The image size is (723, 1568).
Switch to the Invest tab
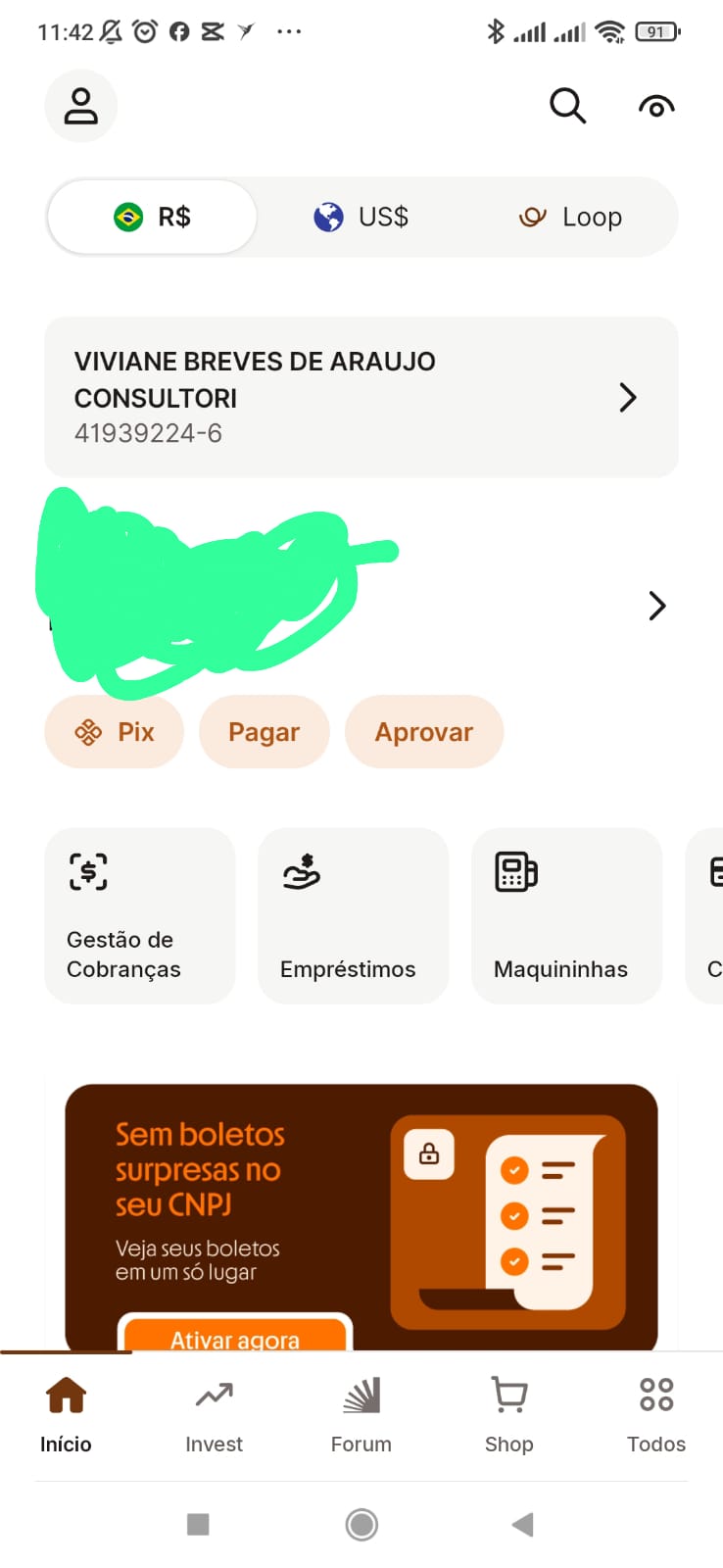(x=214, y=1413)
